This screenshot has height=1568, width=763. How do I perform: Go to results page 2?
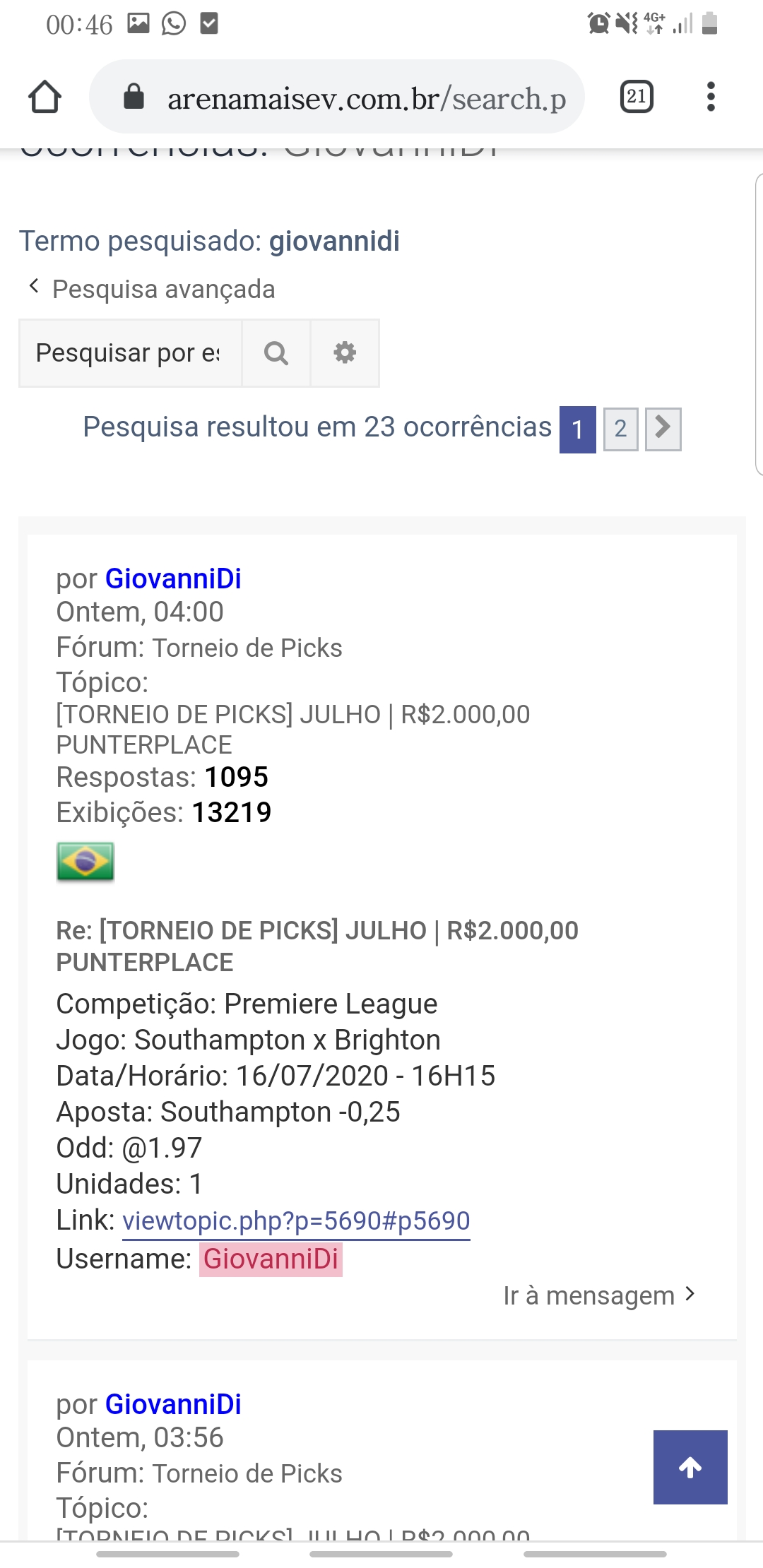click(x=620, y=429)
